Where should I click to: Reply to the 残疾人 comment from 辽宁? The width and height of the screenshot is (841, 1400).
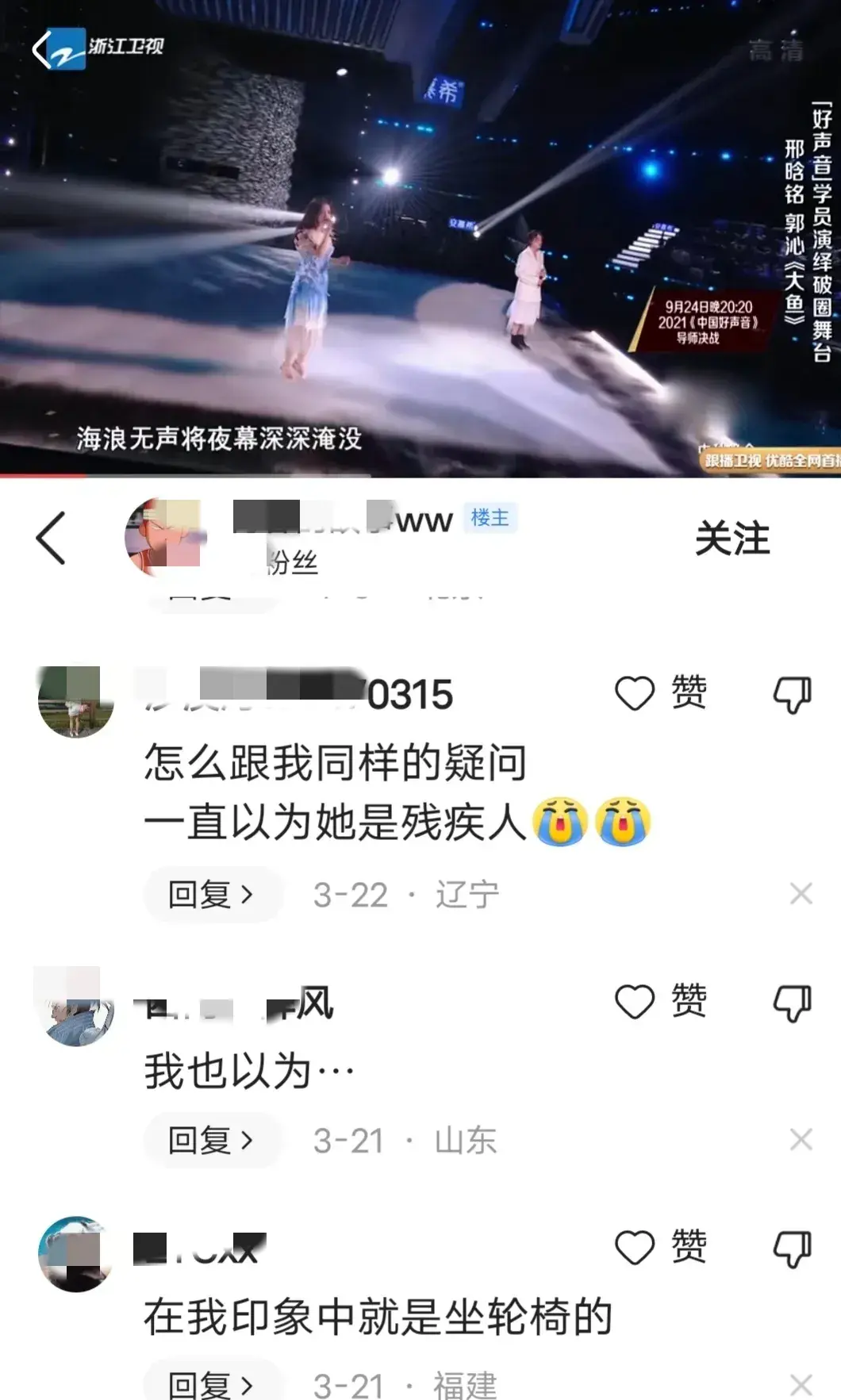[211, 895]
